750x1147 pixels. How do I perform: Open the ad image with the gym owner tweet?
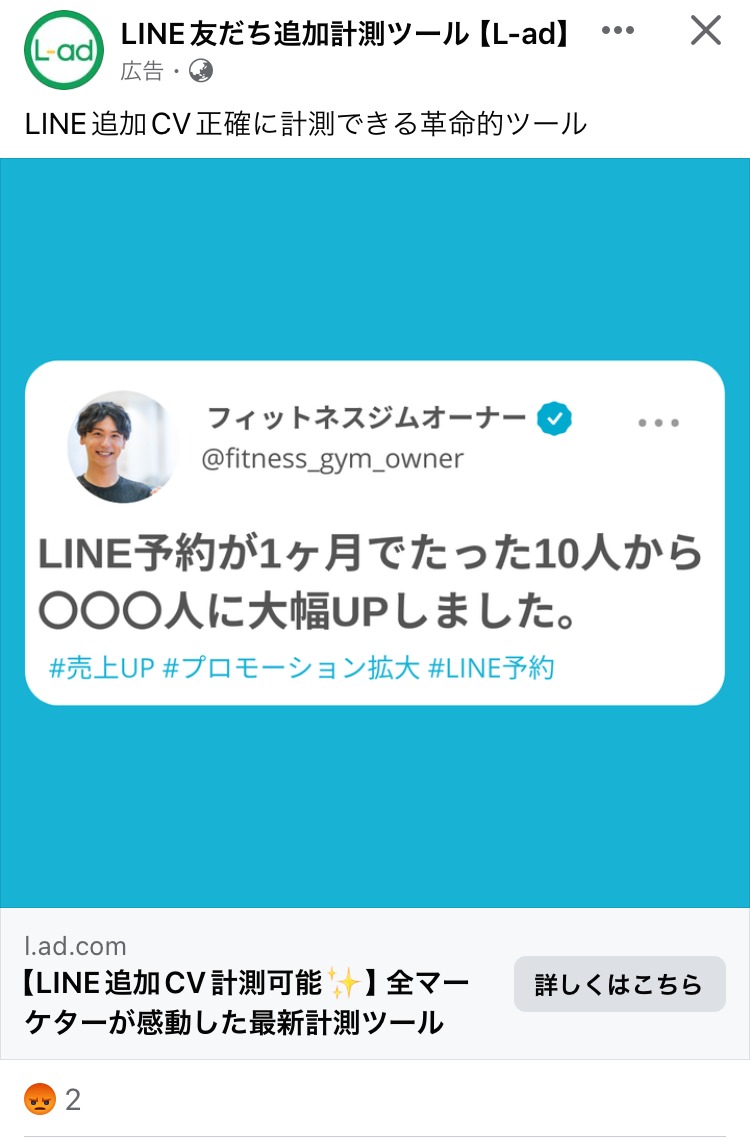(375, 532)
